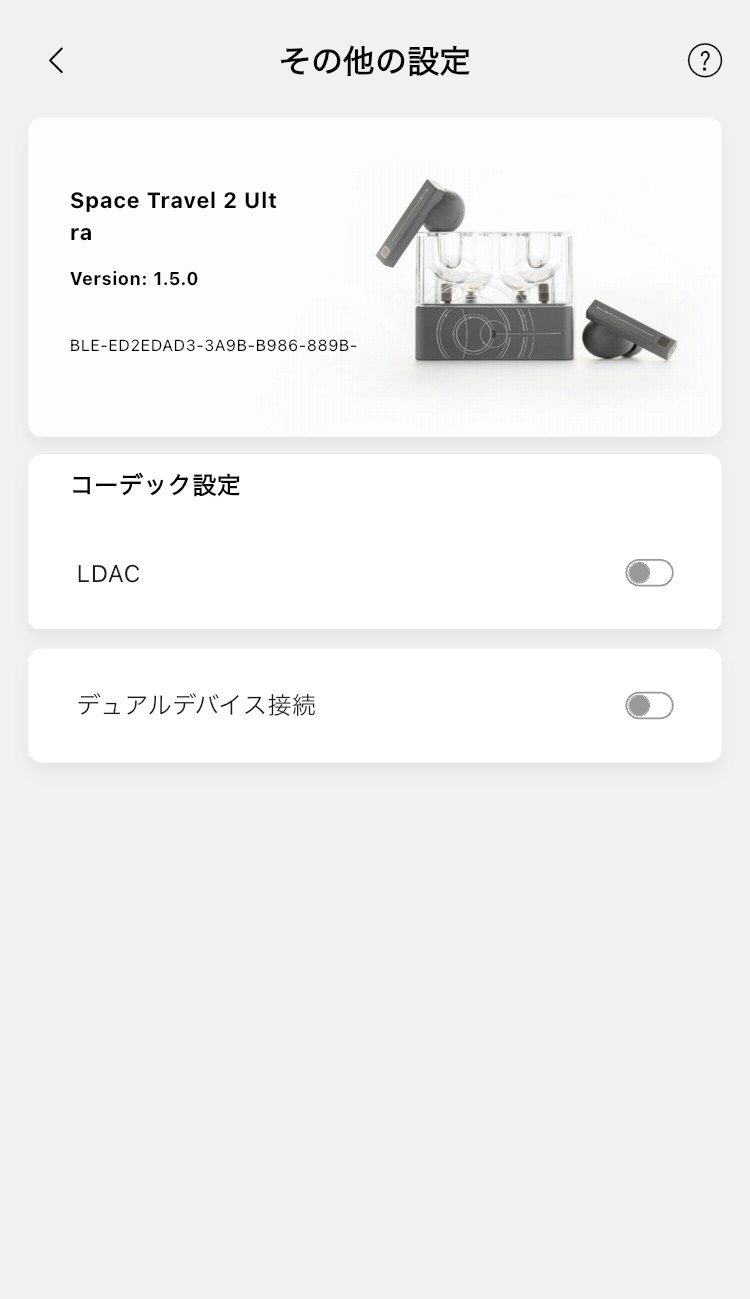
Task: Select the BLE device ID text
Action: click(x=214, y=344)
